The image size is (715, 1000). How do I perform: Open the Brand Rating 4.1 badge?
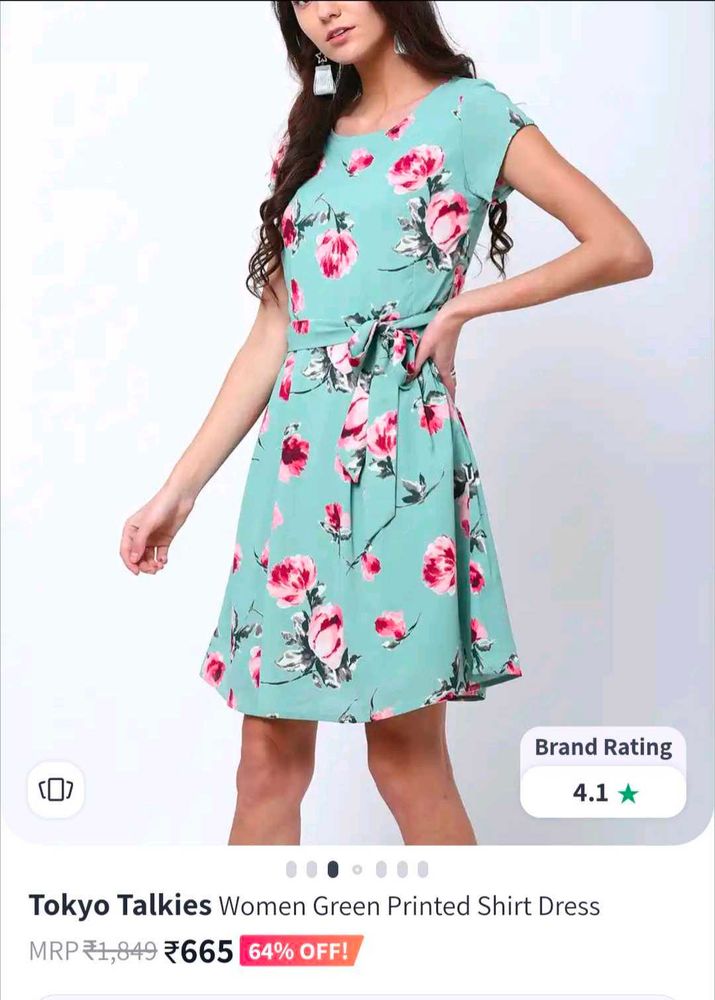click(x=603, y=772)
